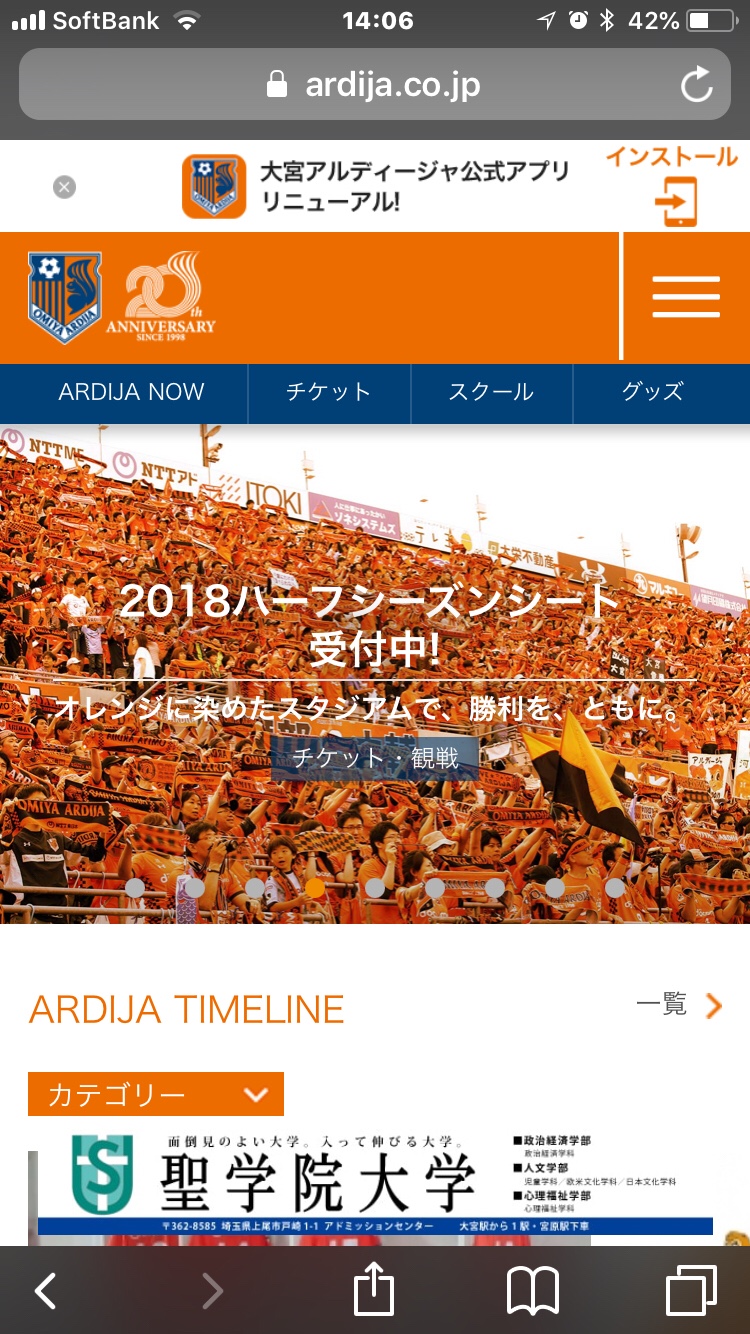
Task: Open the 一覧 timeline list link
Action: tap(679, 1005)
